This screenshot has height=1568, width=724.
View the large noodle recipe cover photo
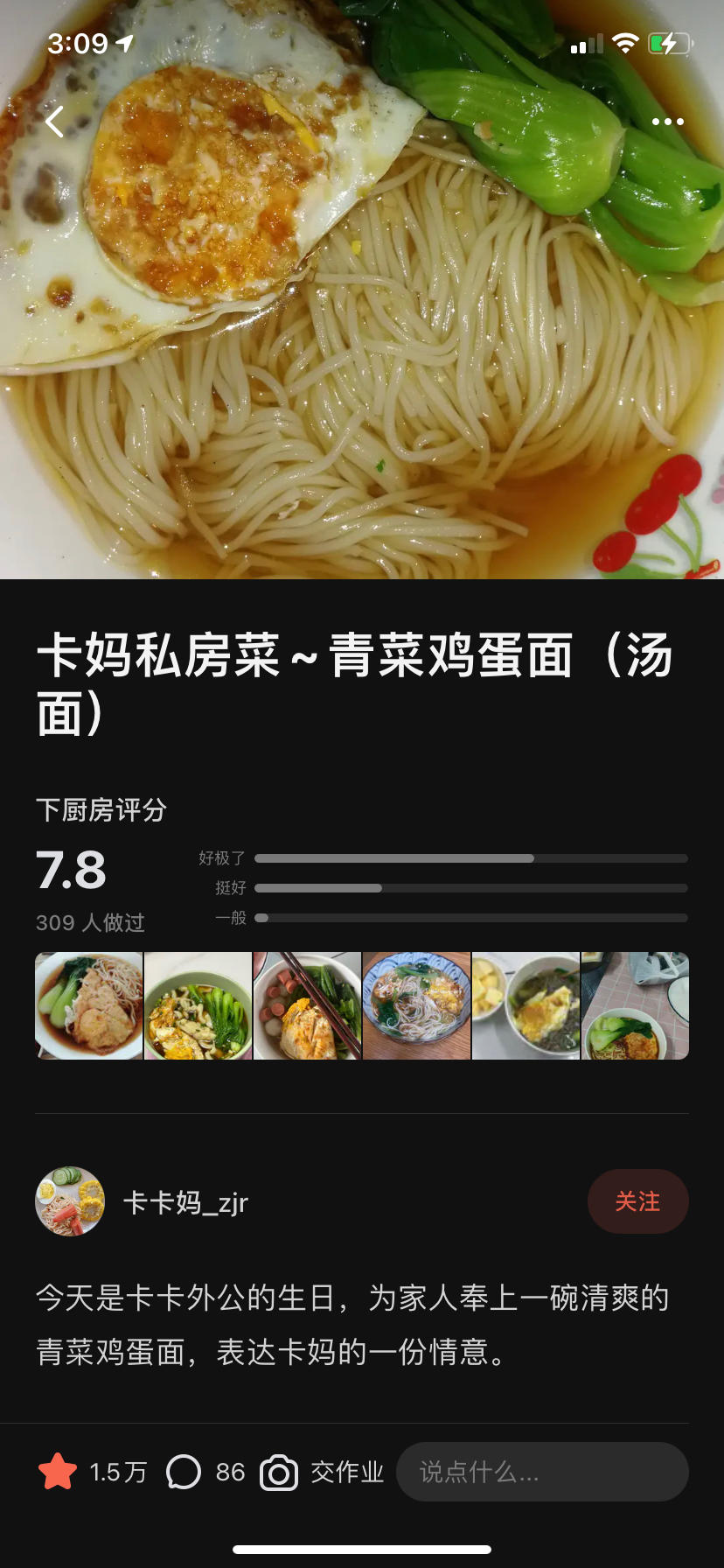[x=362, y=350]
